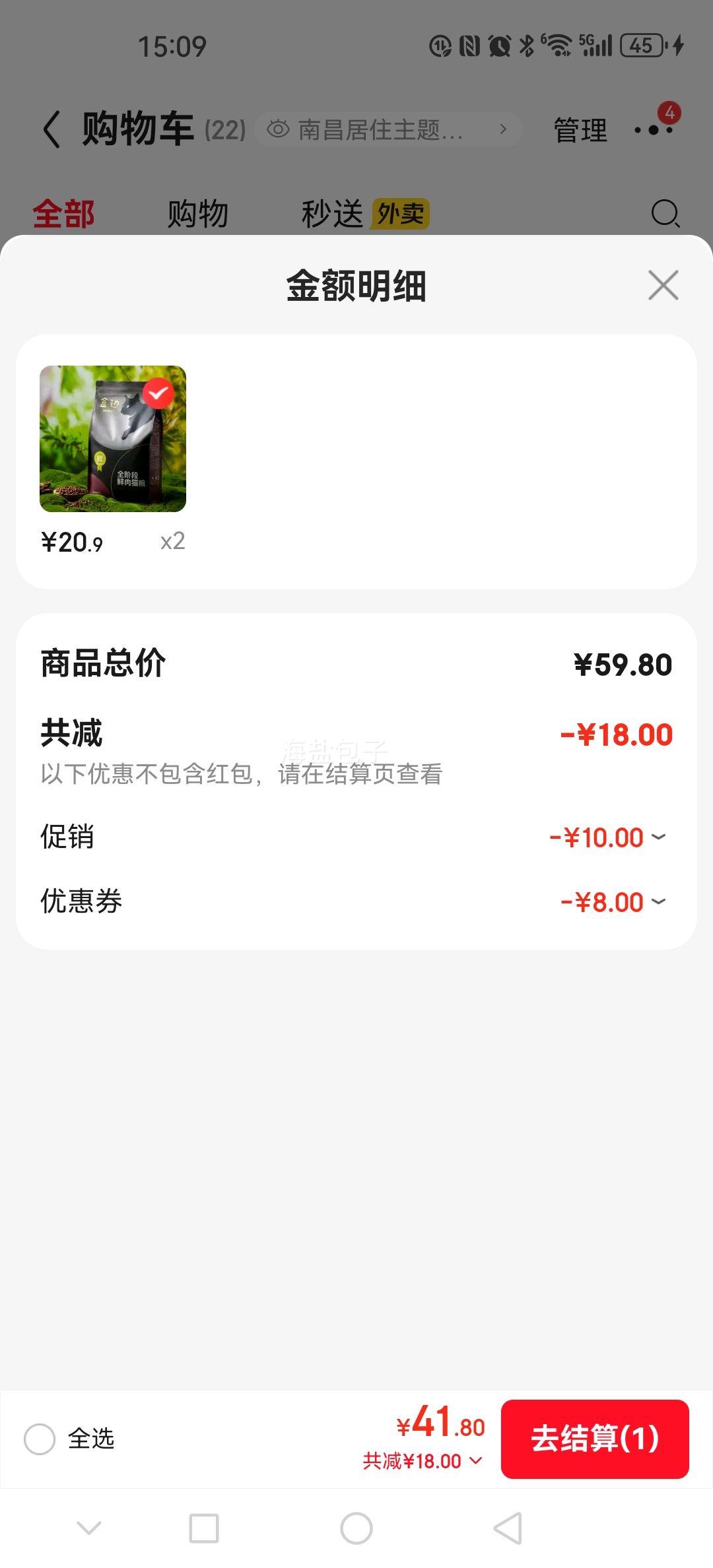The image size is (713, 1568).
Task: Open the more options menu
Action: point(654,129)
